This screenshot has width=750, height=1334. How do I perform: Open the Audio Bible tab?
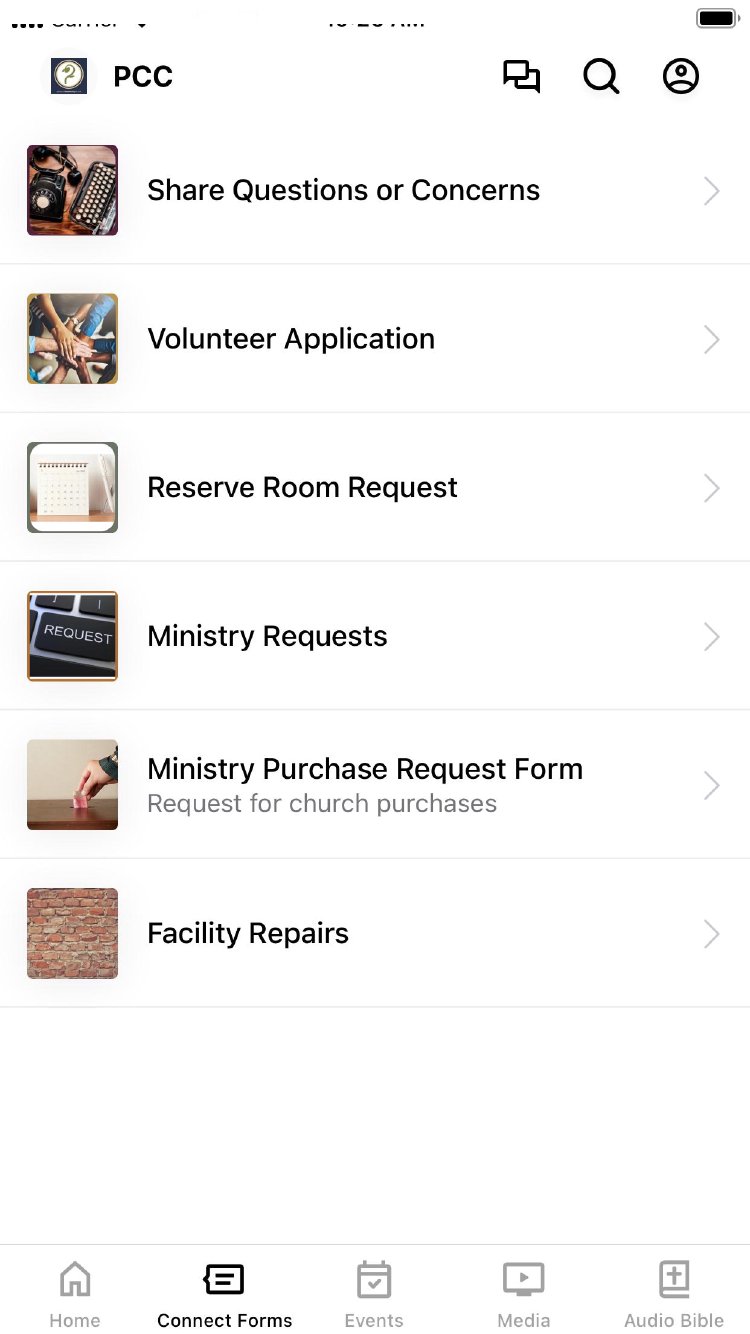(x=674, y=1294)
